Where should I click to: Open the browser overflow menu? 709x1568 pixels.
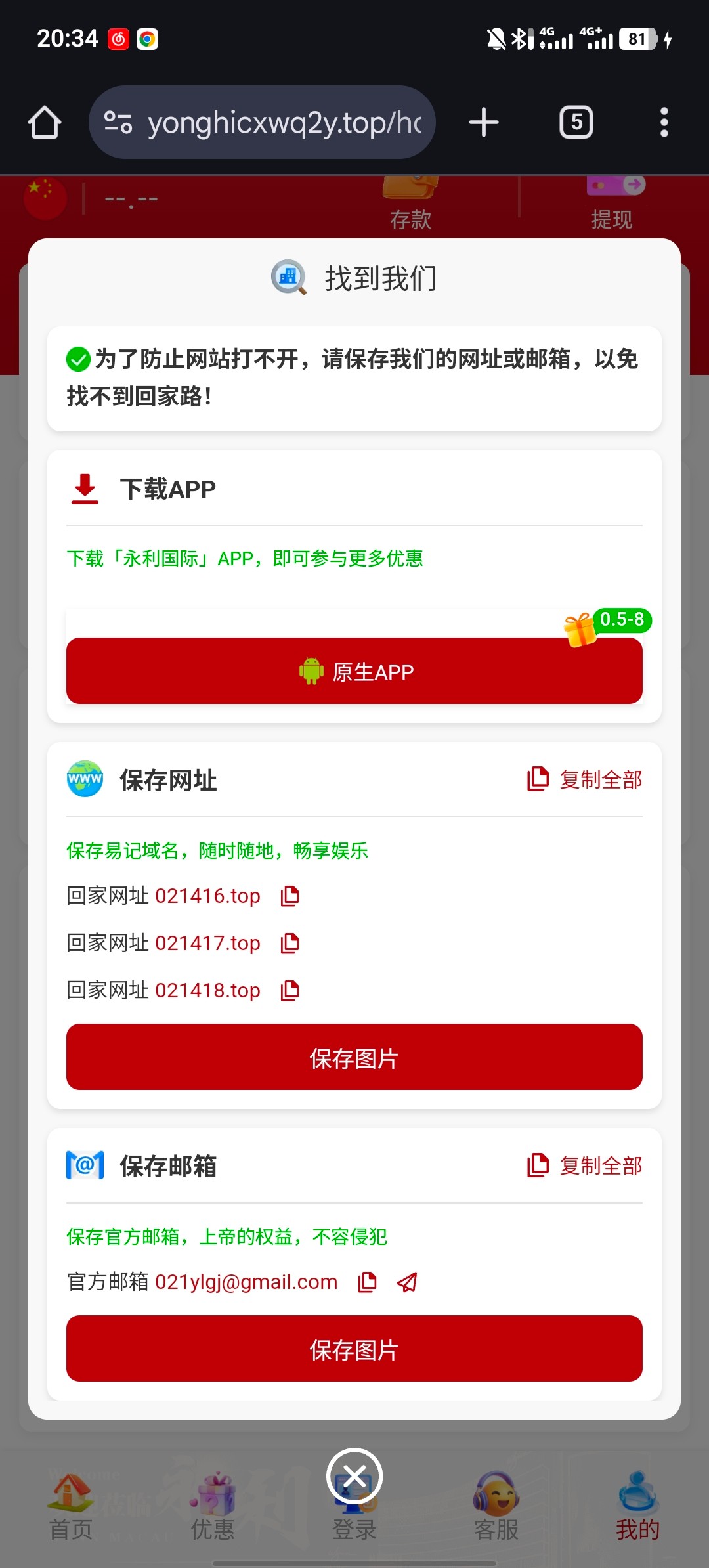pos(664,123)
